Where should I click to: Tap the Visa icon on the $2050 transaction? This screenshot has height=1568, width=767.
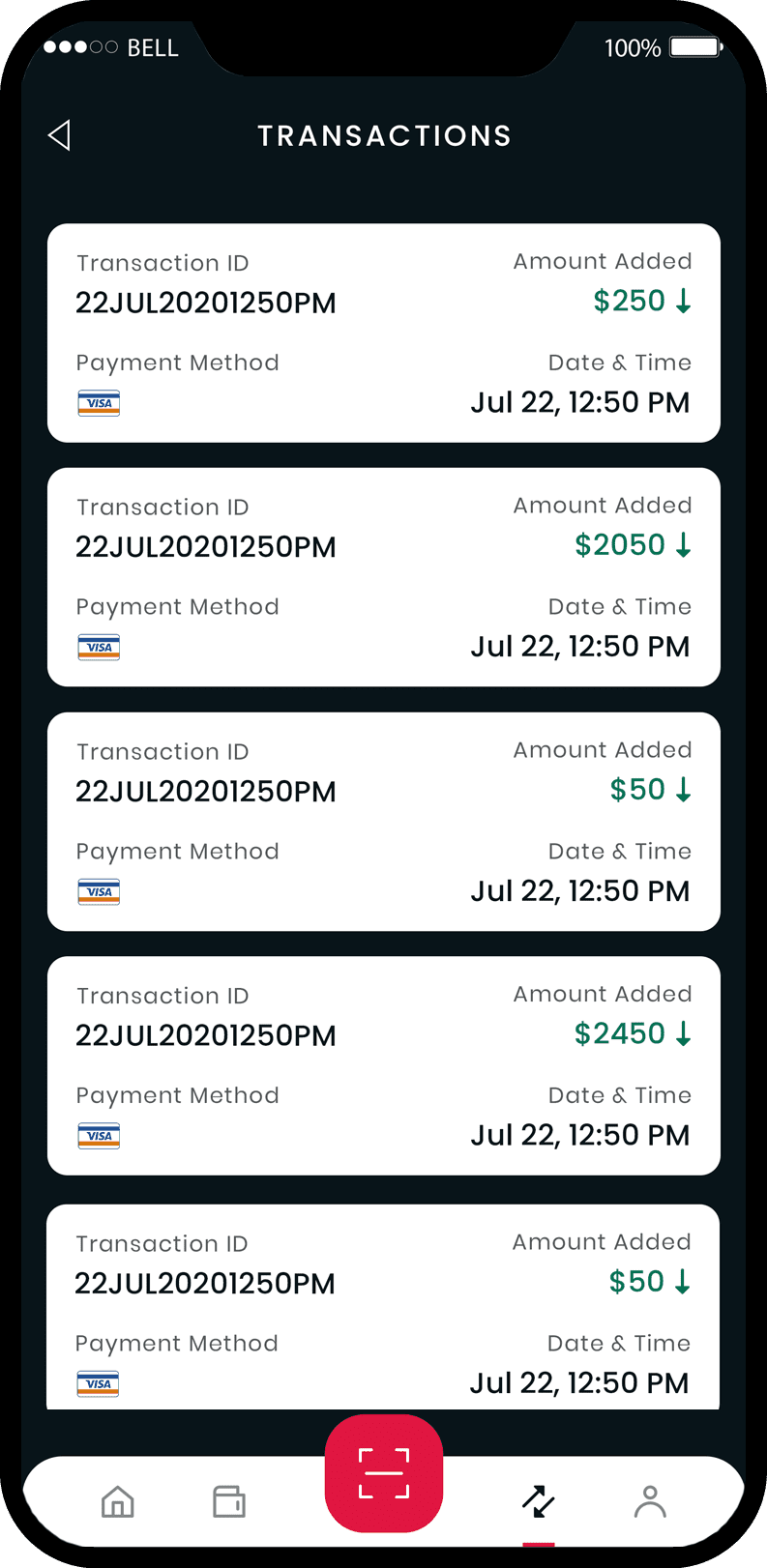coord(99,647)
